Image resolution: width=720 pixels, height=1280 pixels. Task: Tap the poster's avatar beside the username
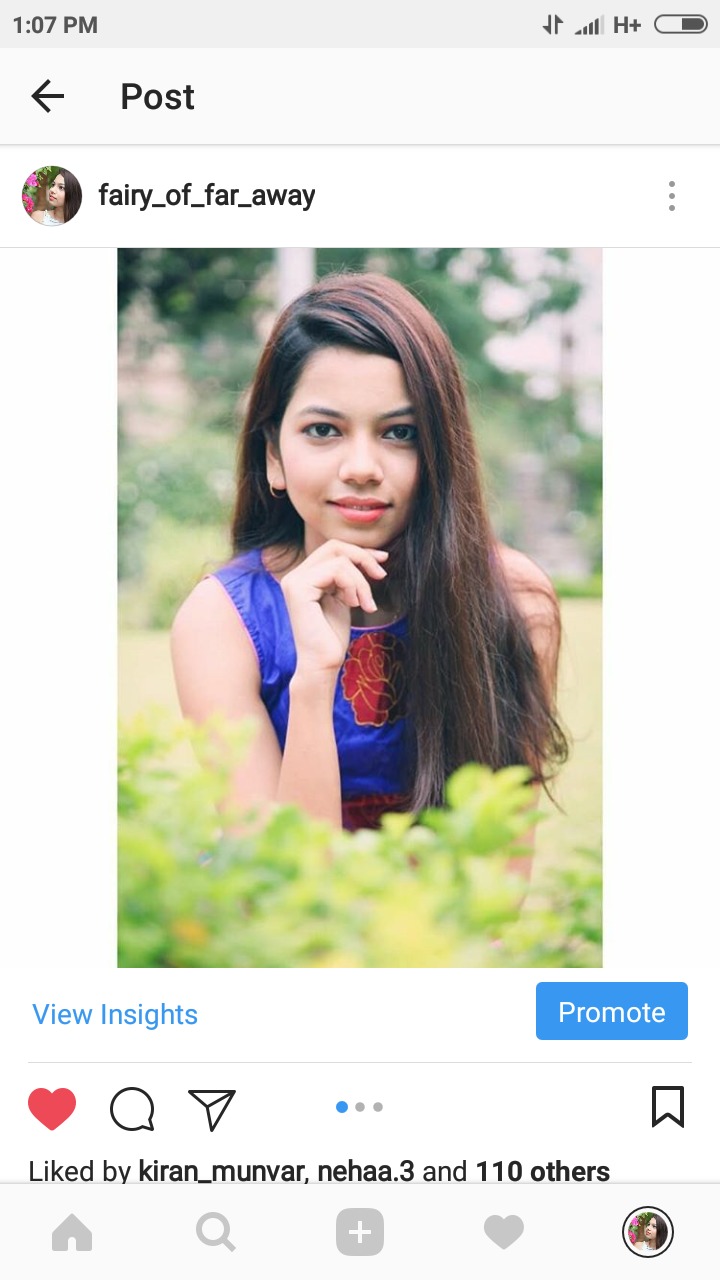[52, 196]
